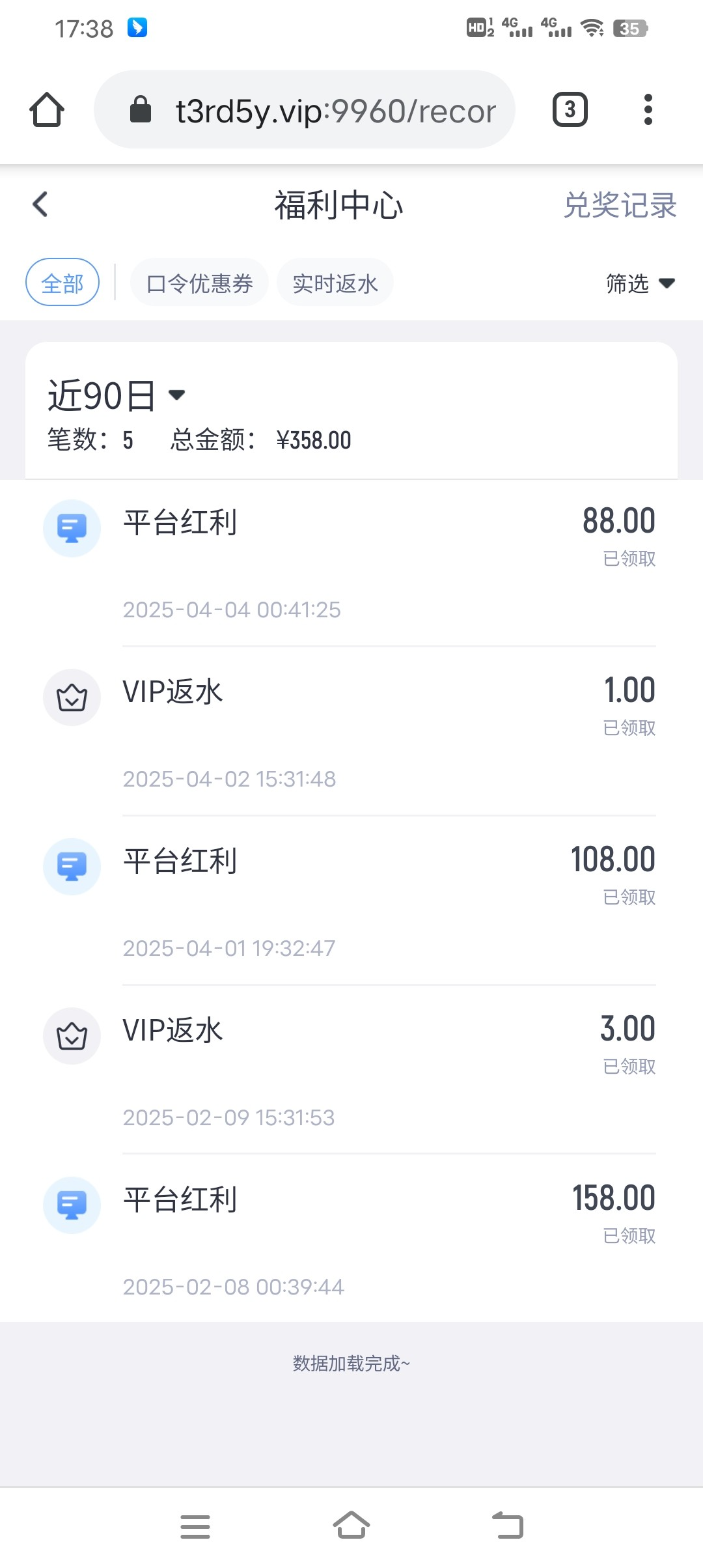Switch to 实时返水 filter

tap(335, 283)
